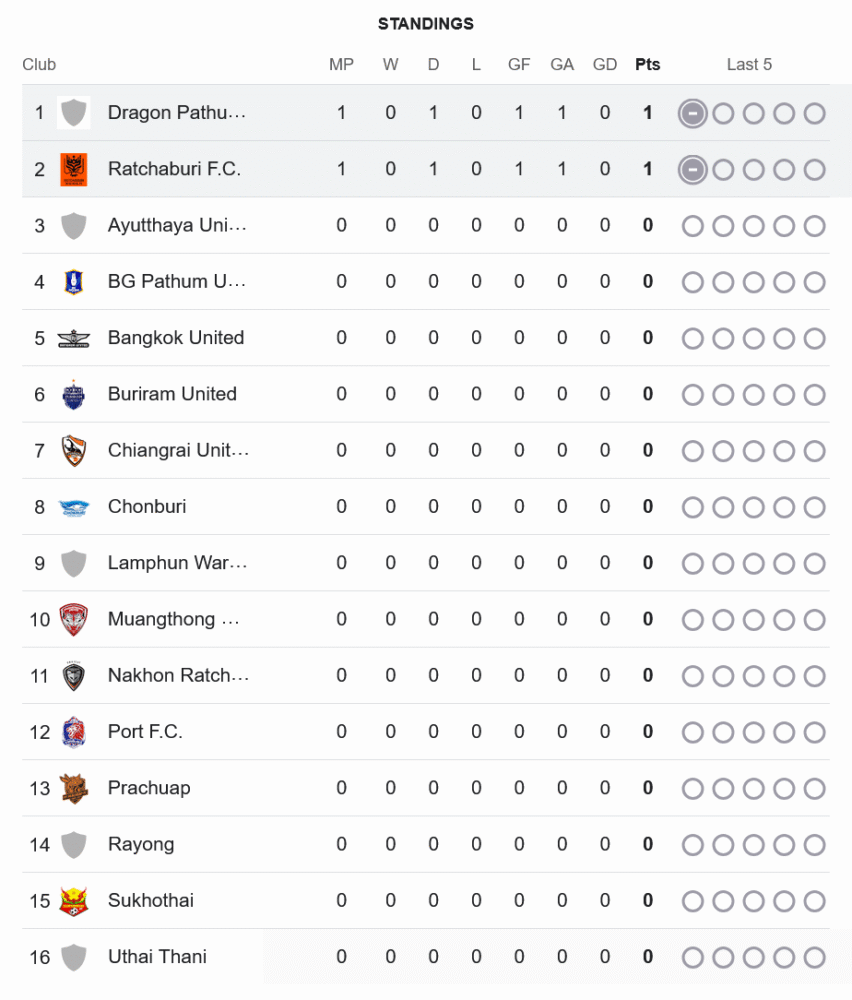This screenshot has width=852, height=1000.
Task: Open the Dragon Pathum club row
Action: 176,113
